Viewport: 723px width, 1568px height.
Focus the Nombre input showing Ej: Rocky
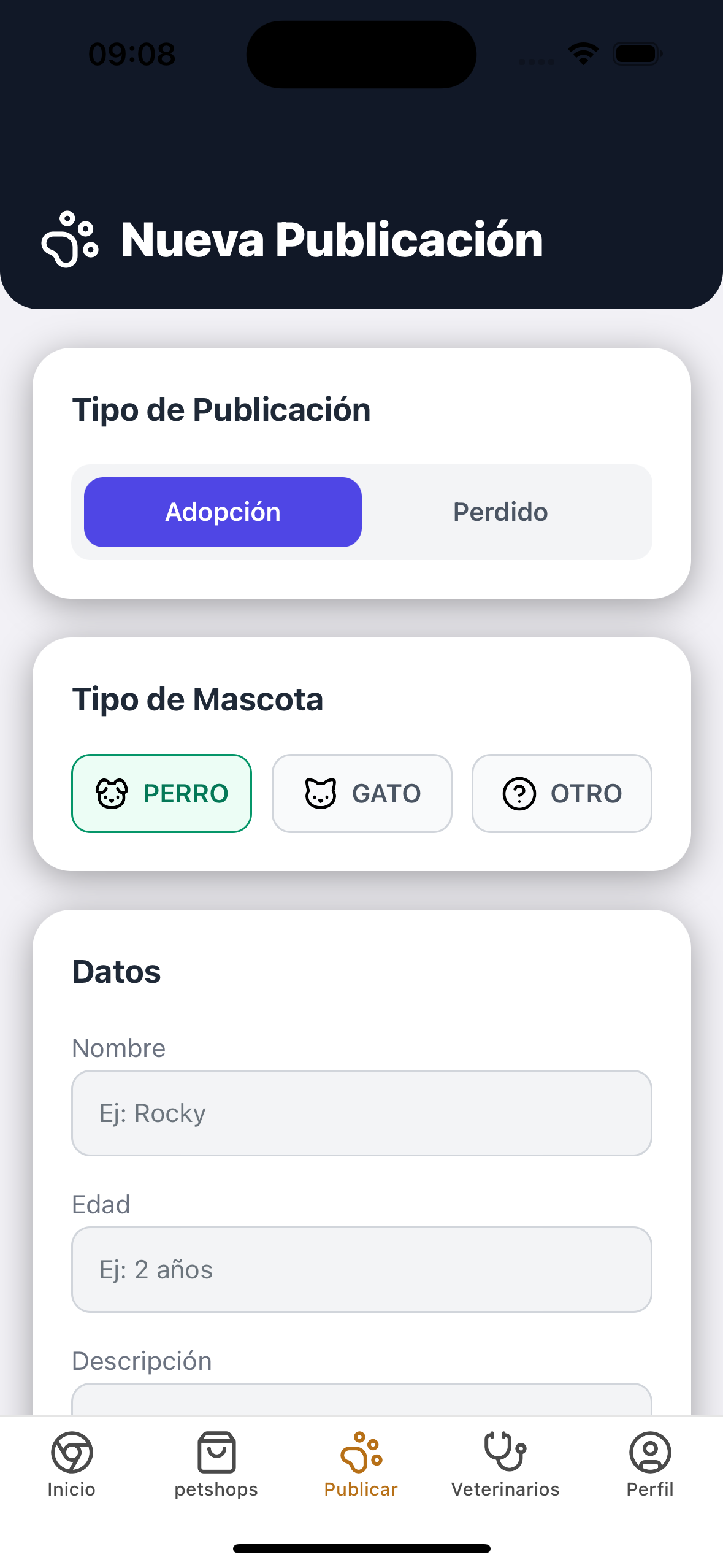coord(361,1113)
